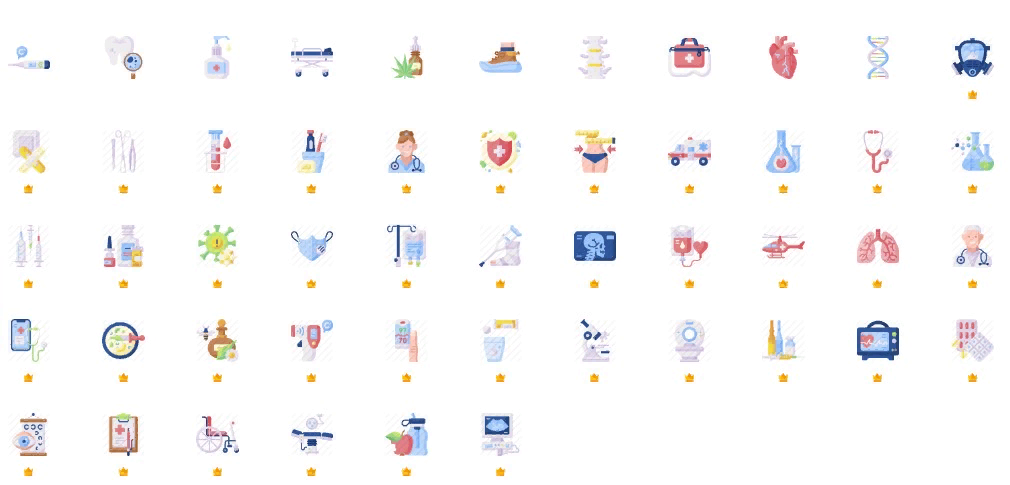Viewport: 1010px width, 485px height.
Task: Choose the stethoscope icon
Action: (877, 151)
